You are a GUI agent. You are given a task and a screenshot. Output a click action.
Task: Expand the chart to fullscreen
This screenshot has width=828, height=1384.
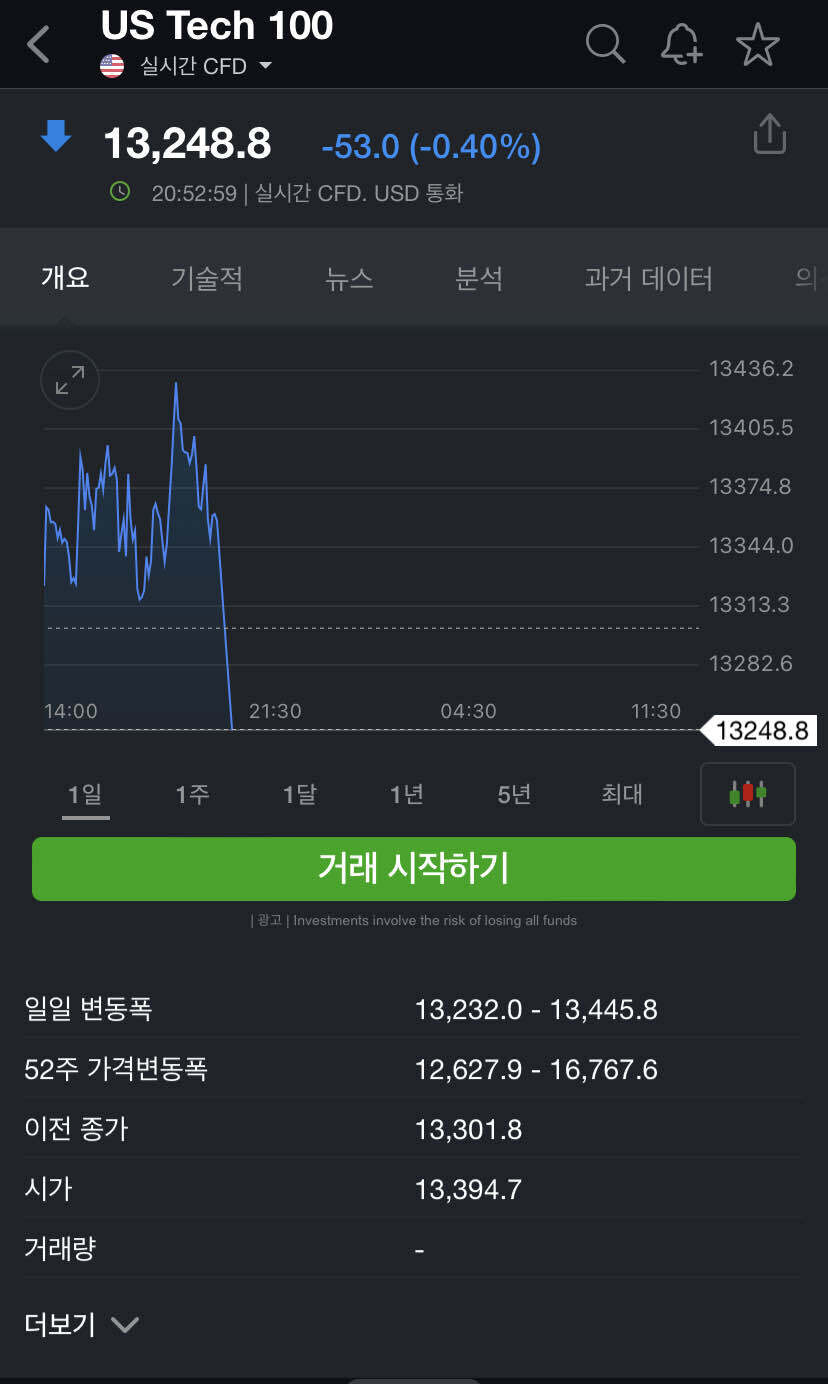tap(69, 380)
